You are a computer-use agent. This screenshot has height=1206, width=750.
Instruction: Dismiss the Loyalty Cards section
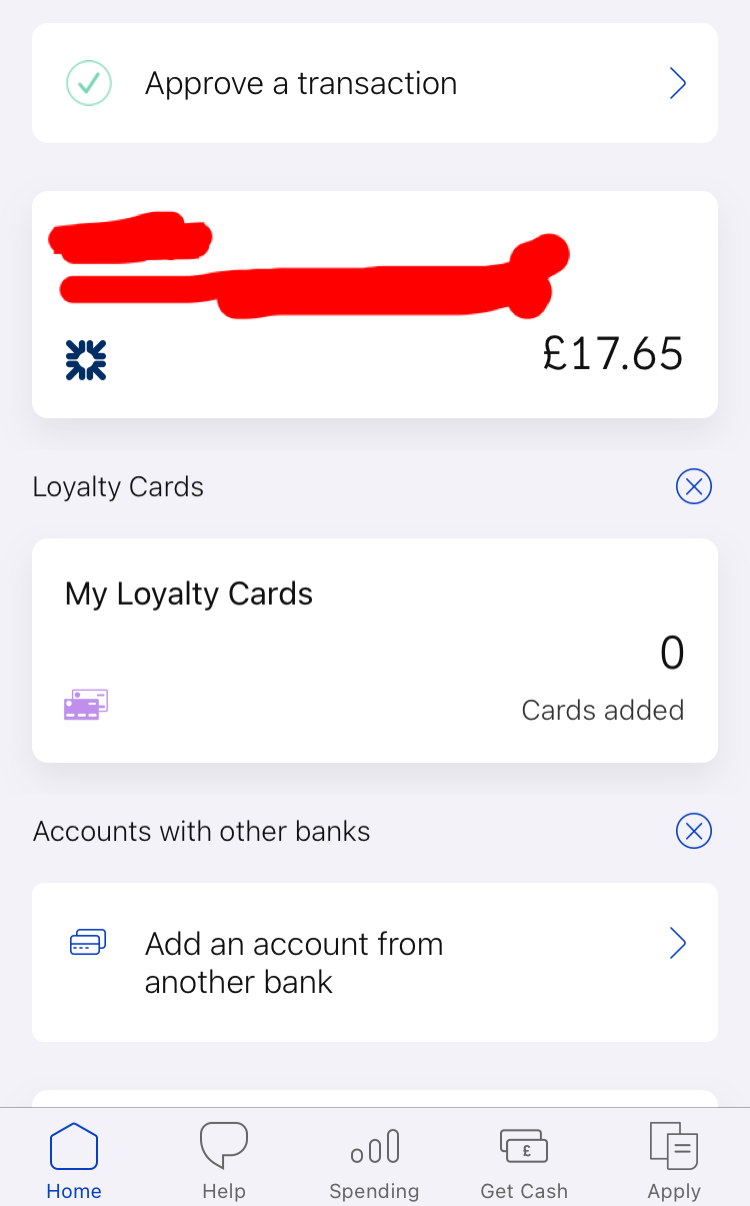tap(694, 487)
